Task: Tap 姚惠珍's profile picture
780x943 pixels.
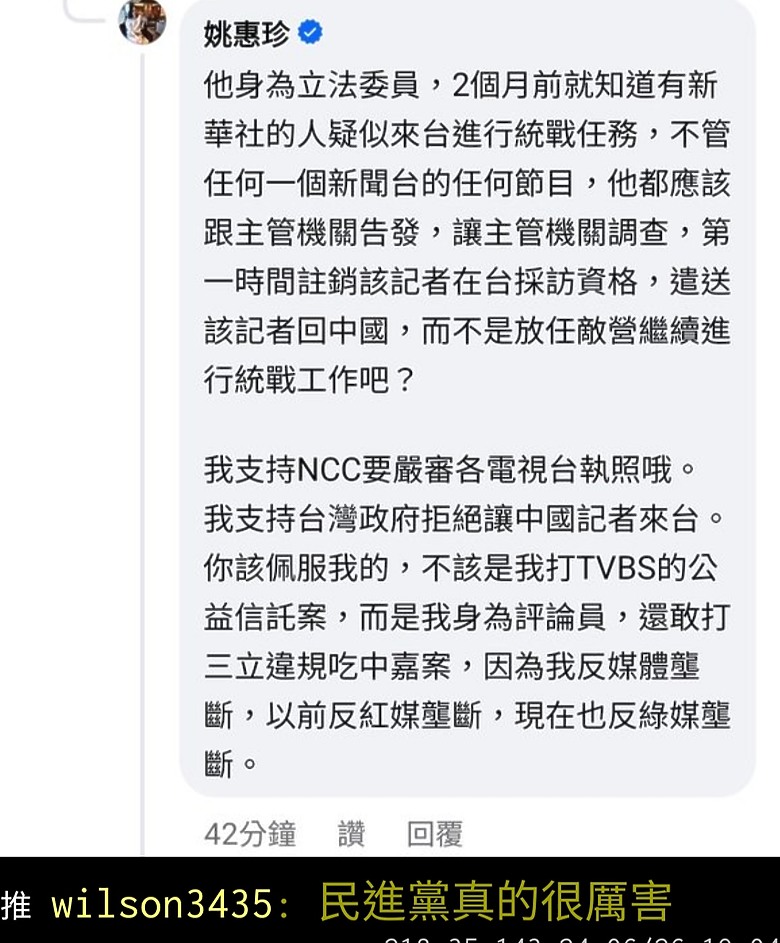Action: point(142,21)
